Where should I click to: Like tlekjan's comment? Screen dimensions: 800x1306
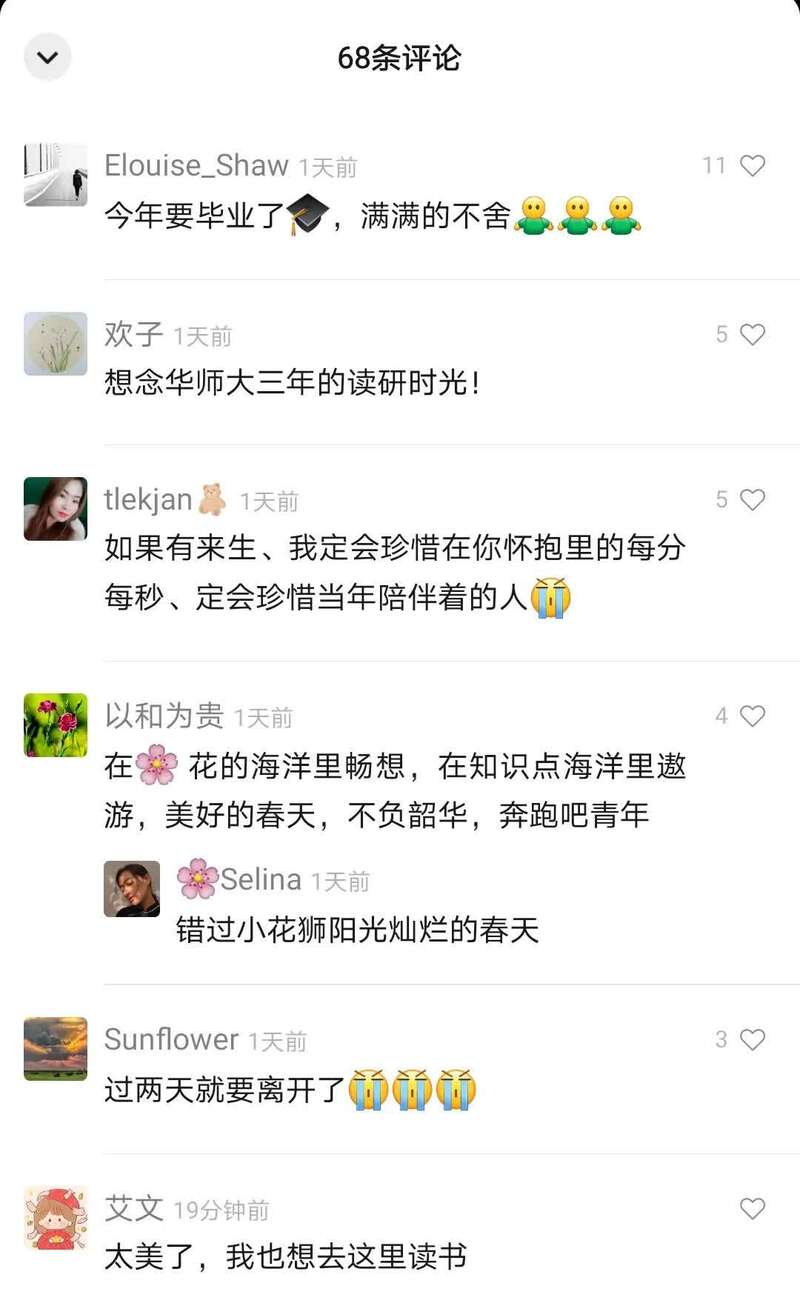tap(752, 500)
